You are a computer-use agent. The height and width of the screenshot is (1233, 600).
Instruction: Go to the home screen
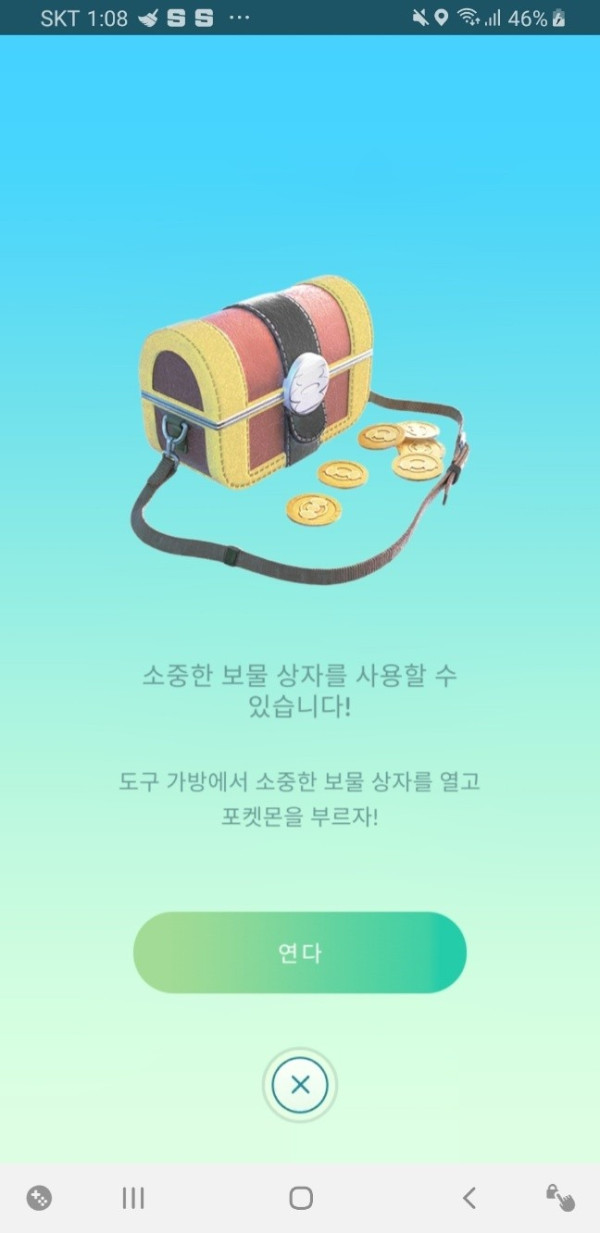[300, 1198]
